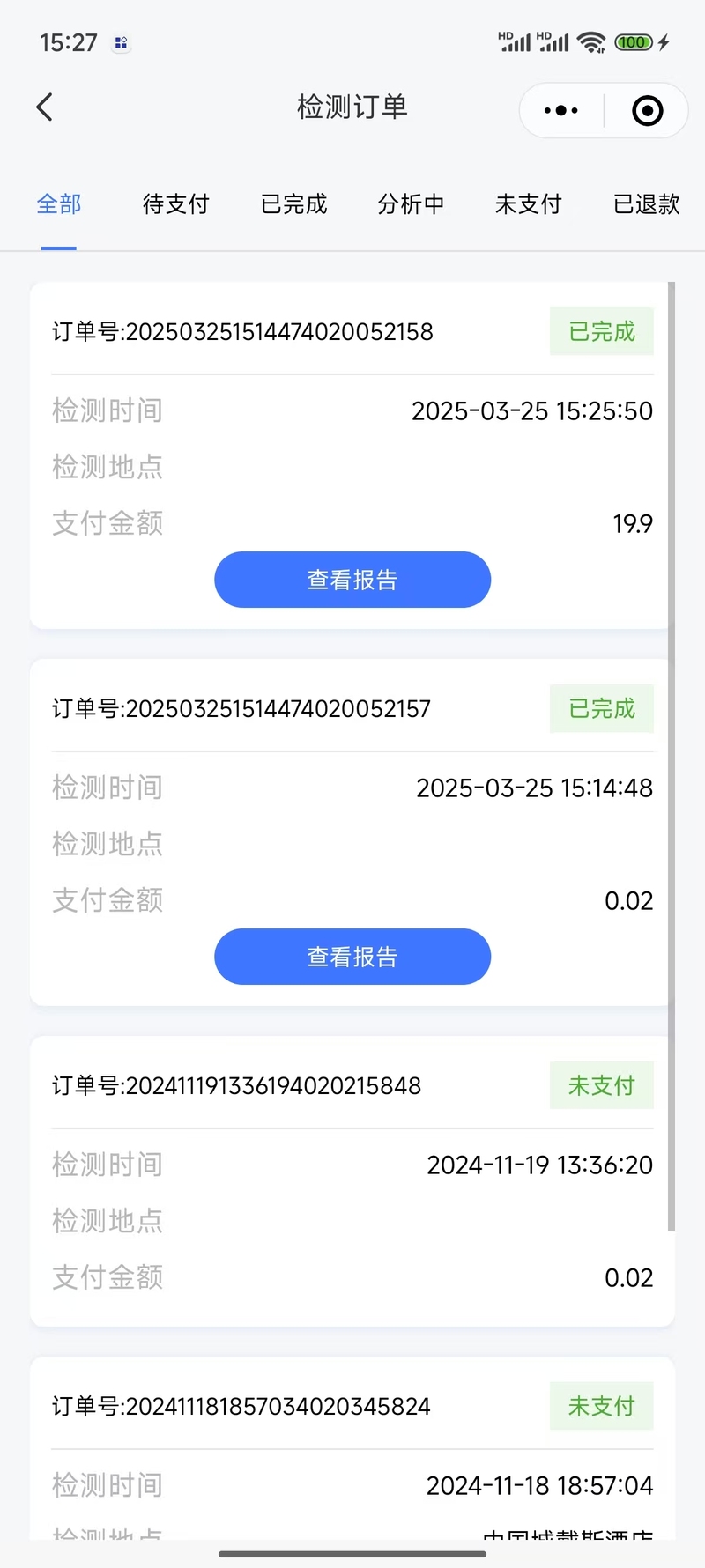Close the mini program with the circle icon
Image resolution: width=705 pixels, height=1568 pixels.
coord(648,111)
